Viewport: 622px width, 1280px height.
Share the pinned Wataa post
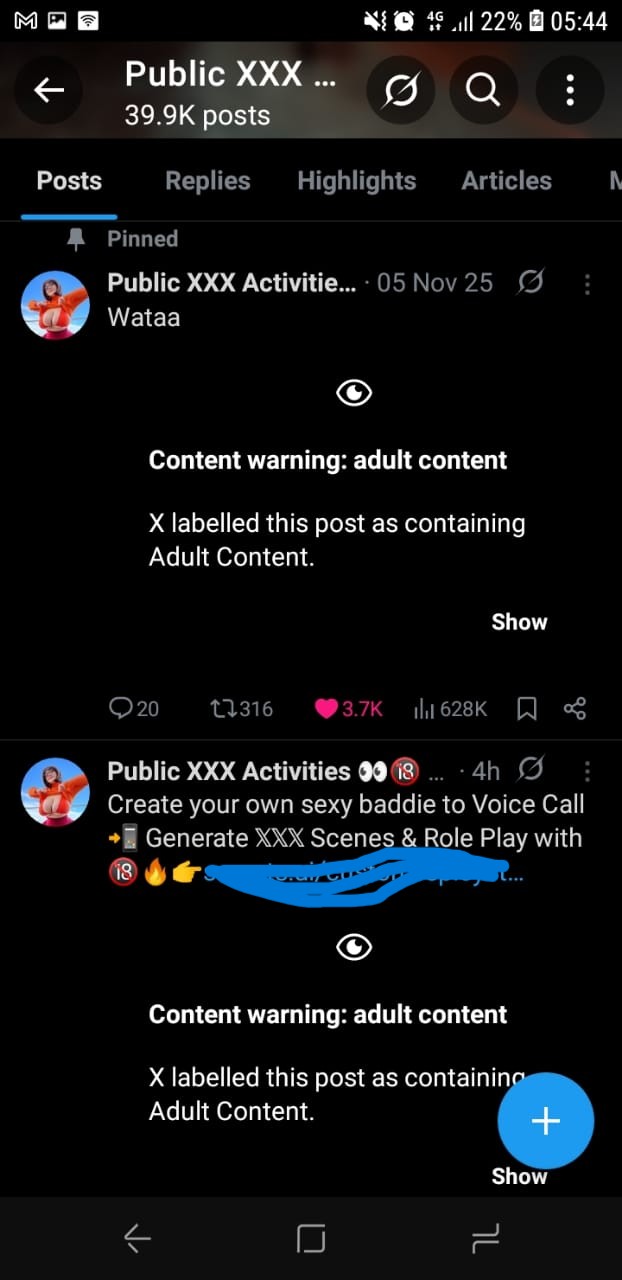coord(574,709)
